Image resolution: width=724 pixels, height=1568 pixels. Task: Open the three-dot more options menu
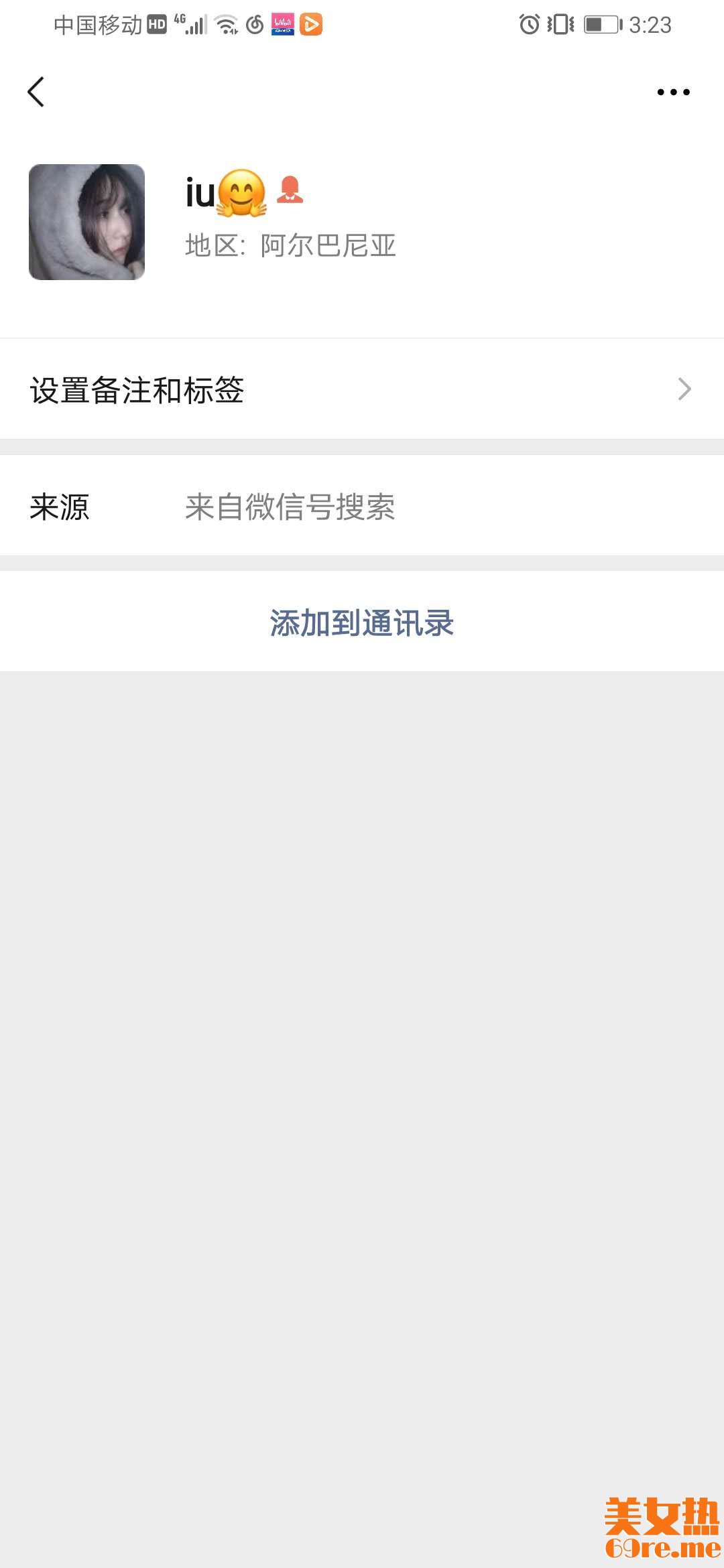[x=673, y=92]
